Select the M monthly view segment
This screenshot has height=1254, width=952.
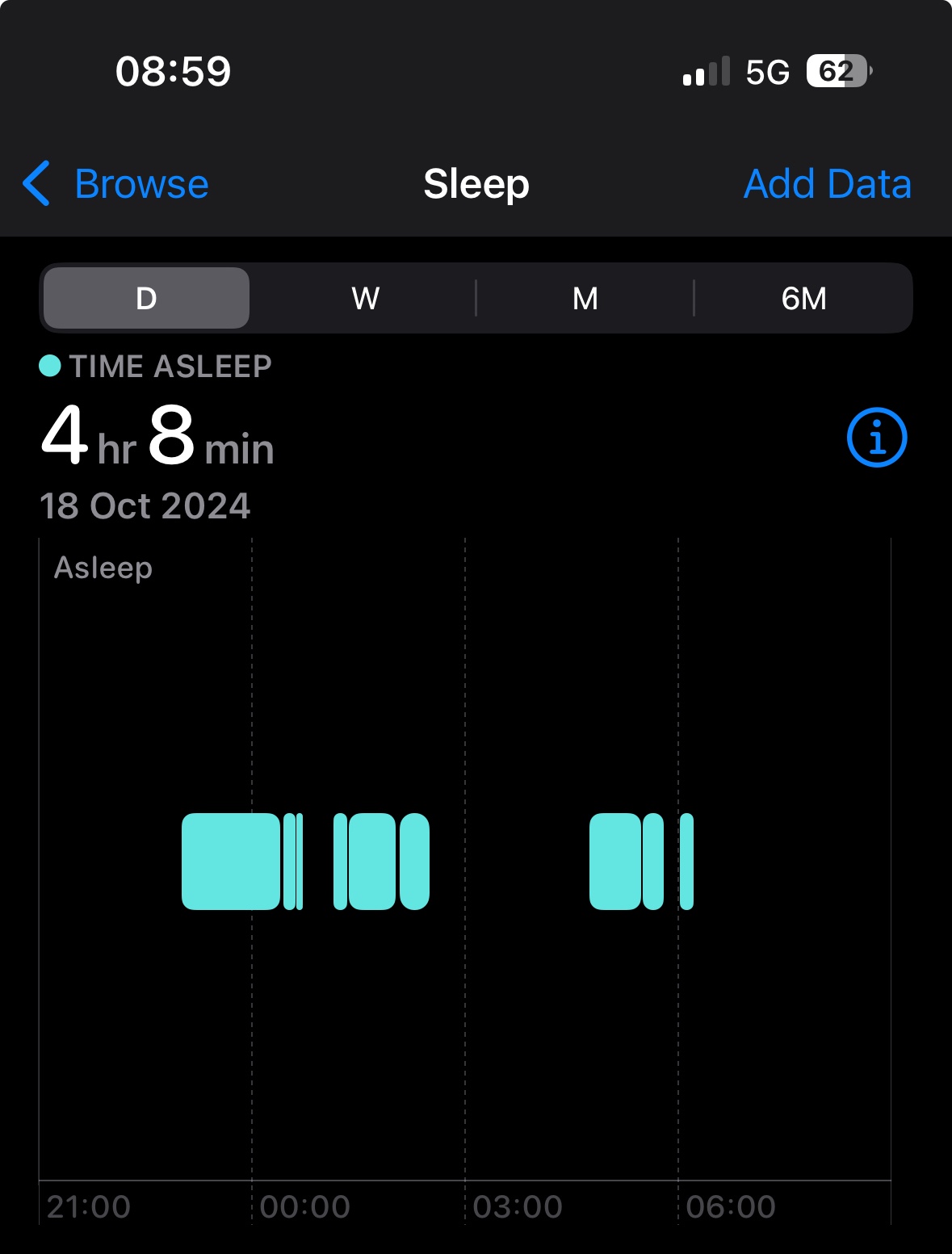[584, 298]
